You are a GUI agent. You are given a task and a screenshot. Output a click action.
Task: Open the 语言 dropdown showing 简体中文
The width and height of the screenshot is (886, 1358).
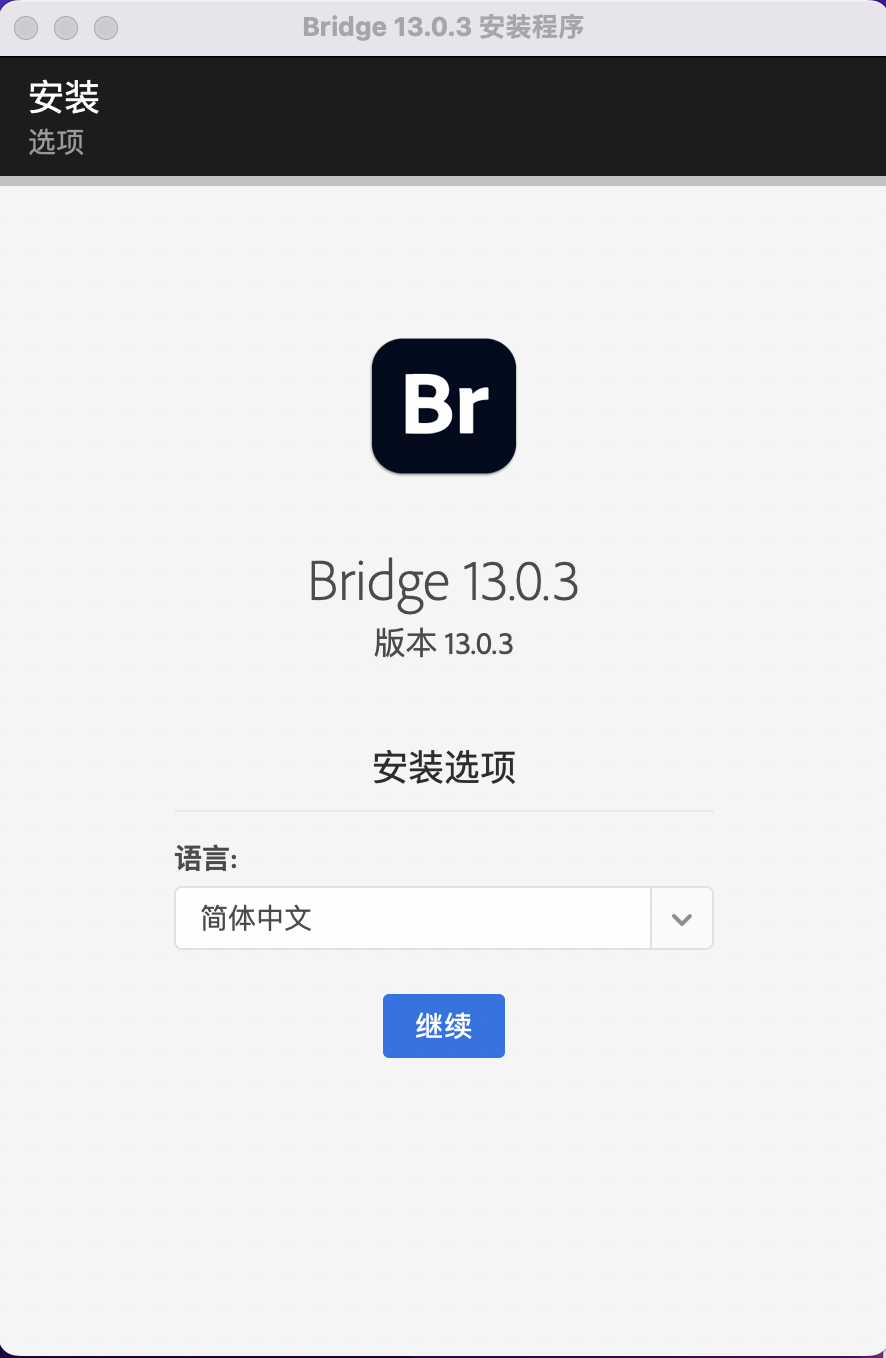[x=443, y=918]
